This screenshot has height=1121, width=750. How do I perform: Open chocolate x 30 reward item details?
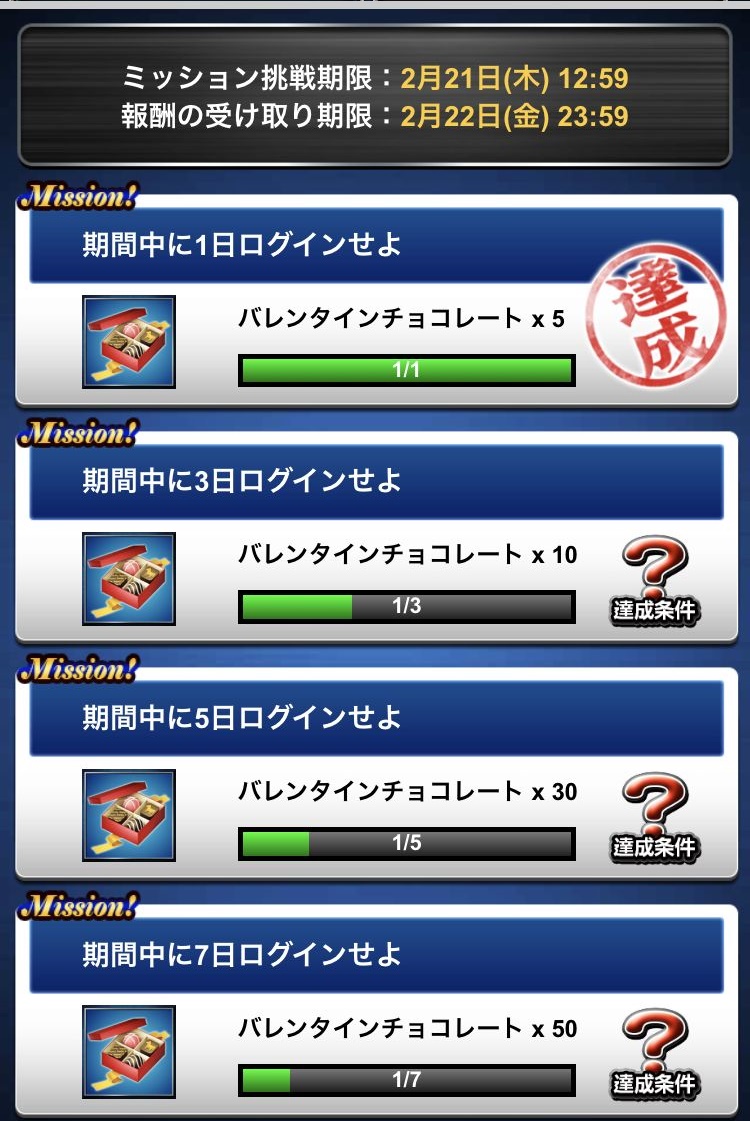pyautogui.click(x=129, y=816)
